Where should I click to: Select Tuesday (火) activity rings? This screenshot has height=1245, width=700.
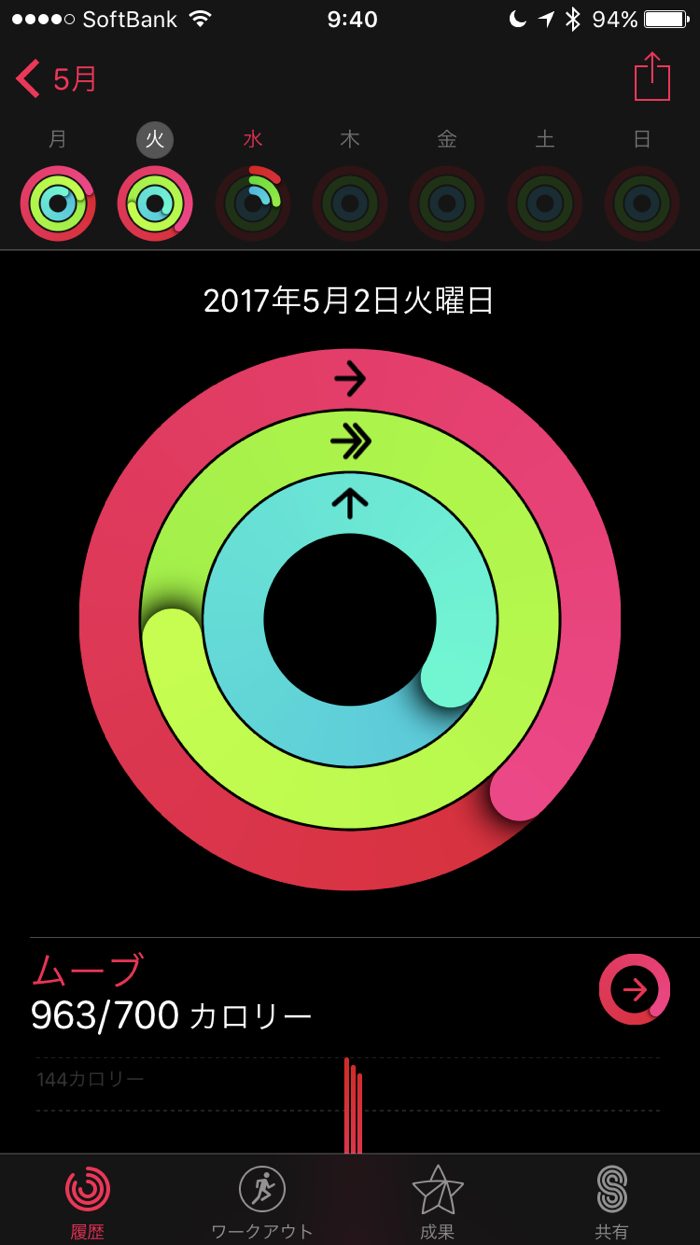[x=155, y=203]
